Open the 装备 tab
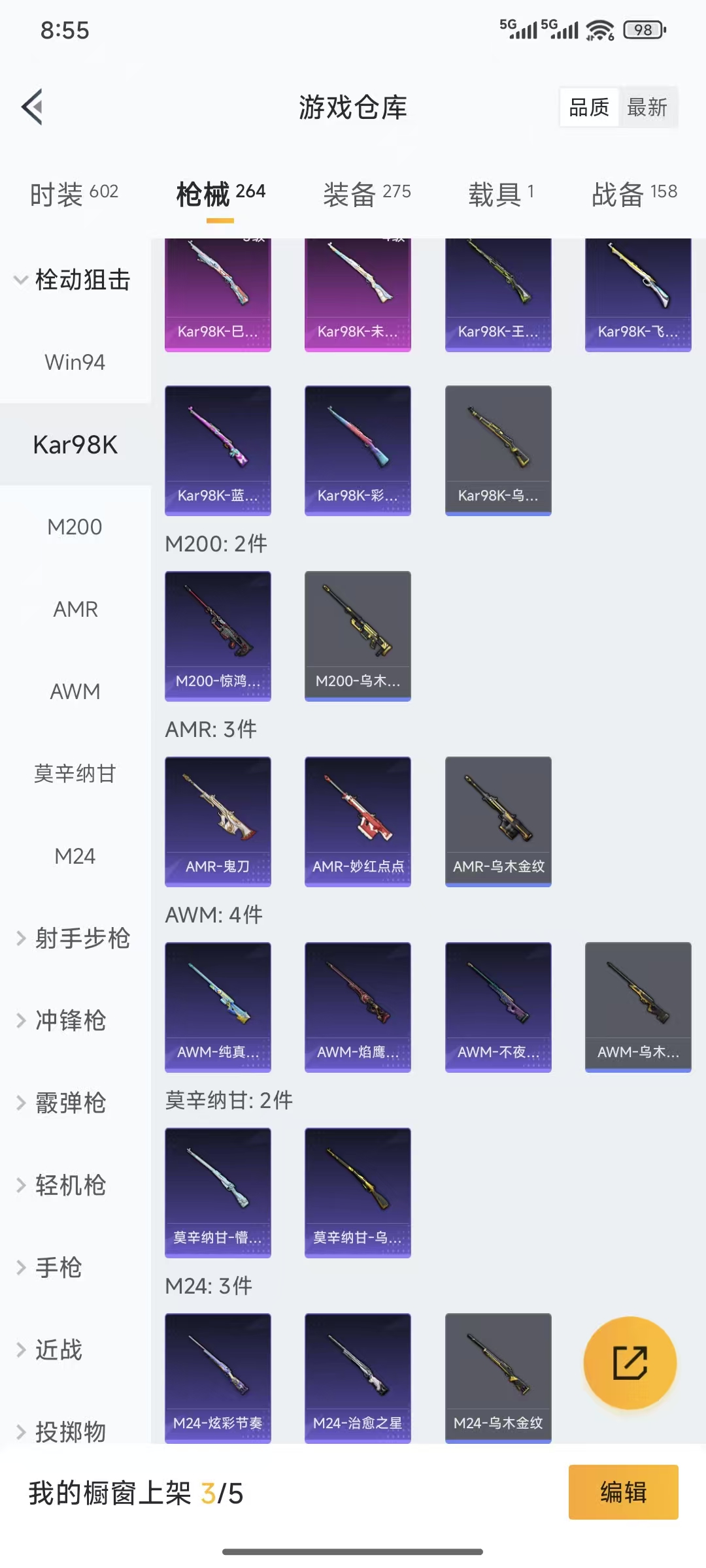The image size is (706, 1568). [367, 194]
